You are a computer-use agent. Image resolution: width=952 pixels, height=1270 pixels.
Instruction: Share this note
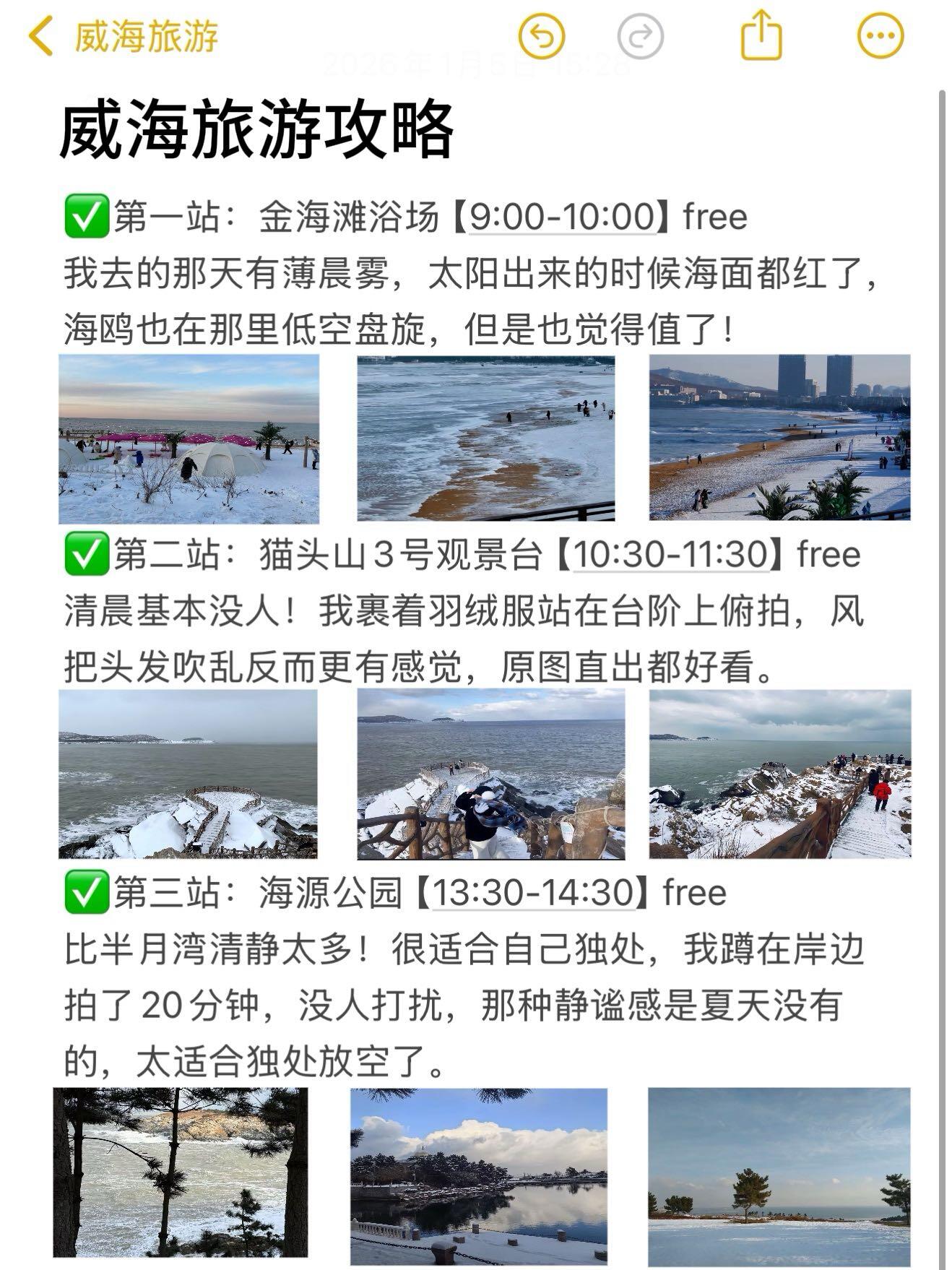pos(761,36)
